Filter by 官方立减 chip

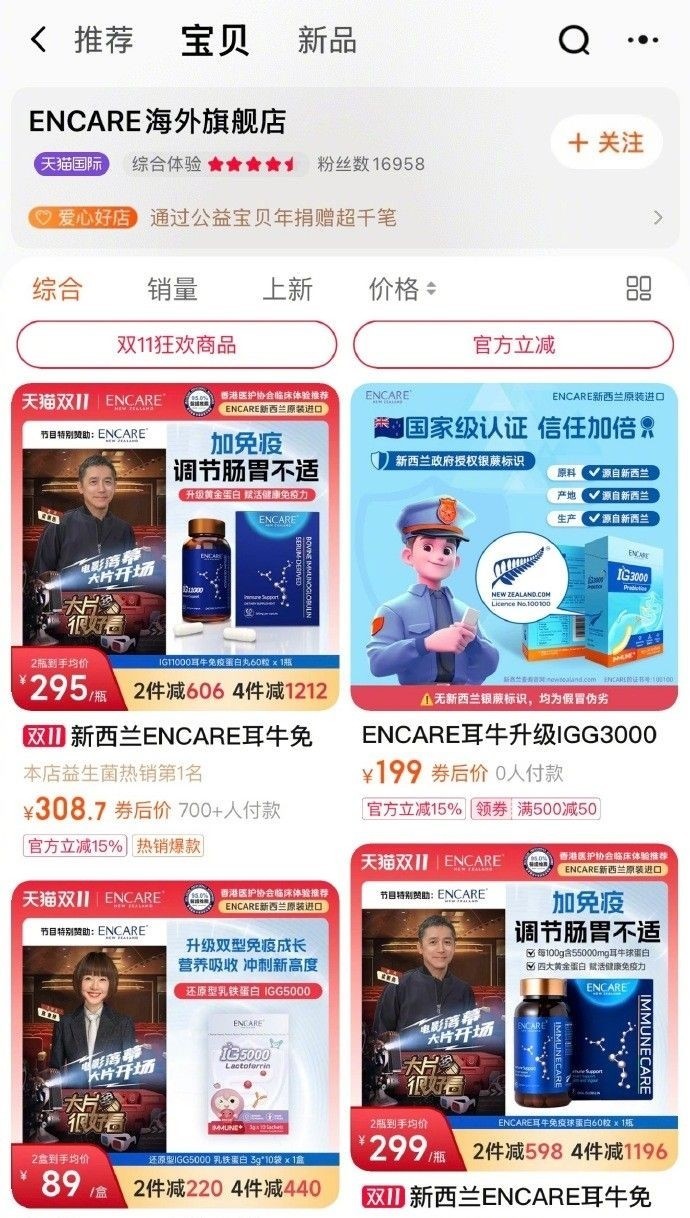click(514, 345)
